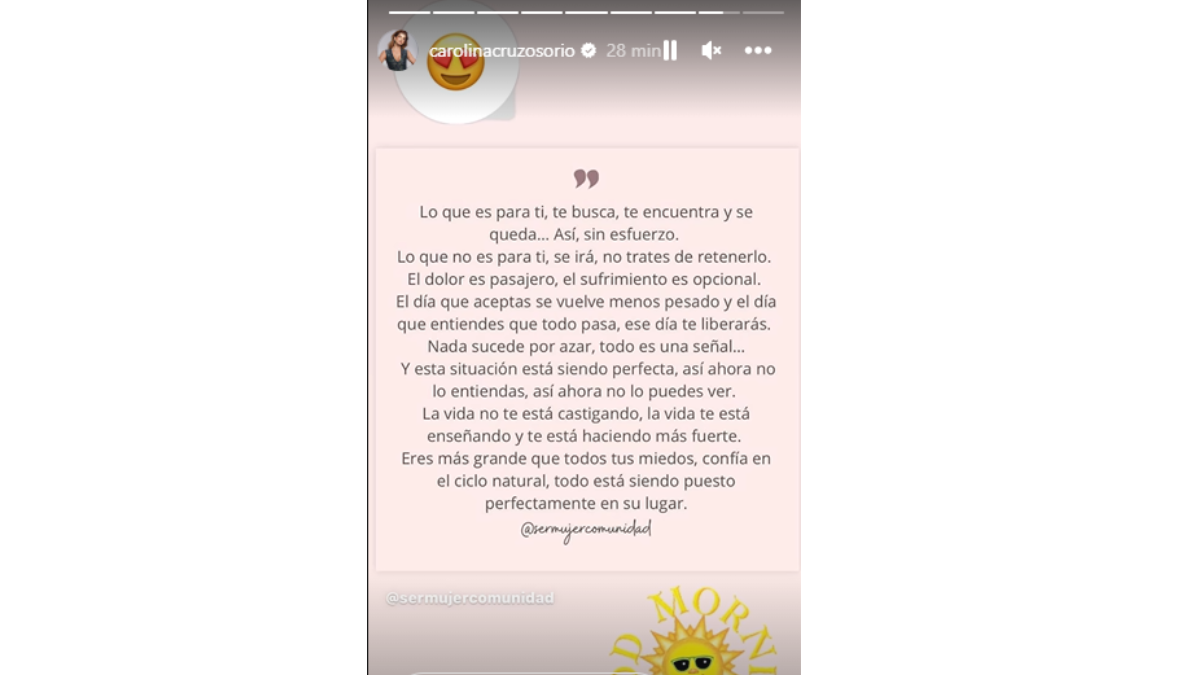Pause the story playback
1200x675 pixels.
[x=670, y=50]
